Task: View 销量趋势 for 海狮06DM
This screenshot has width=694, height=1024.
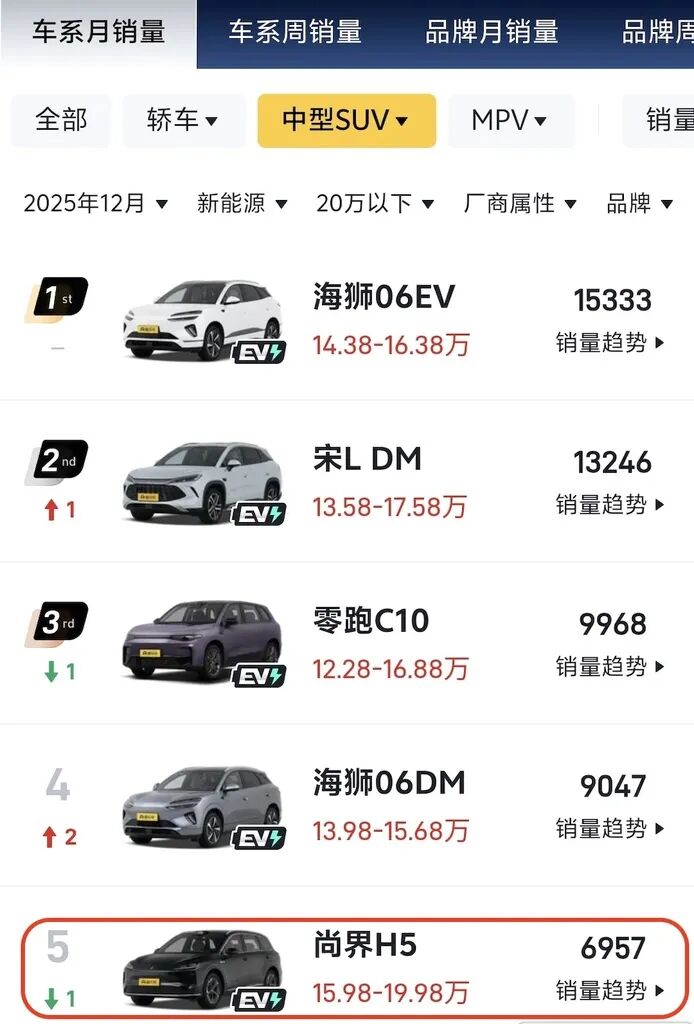Action: (610, 829)
